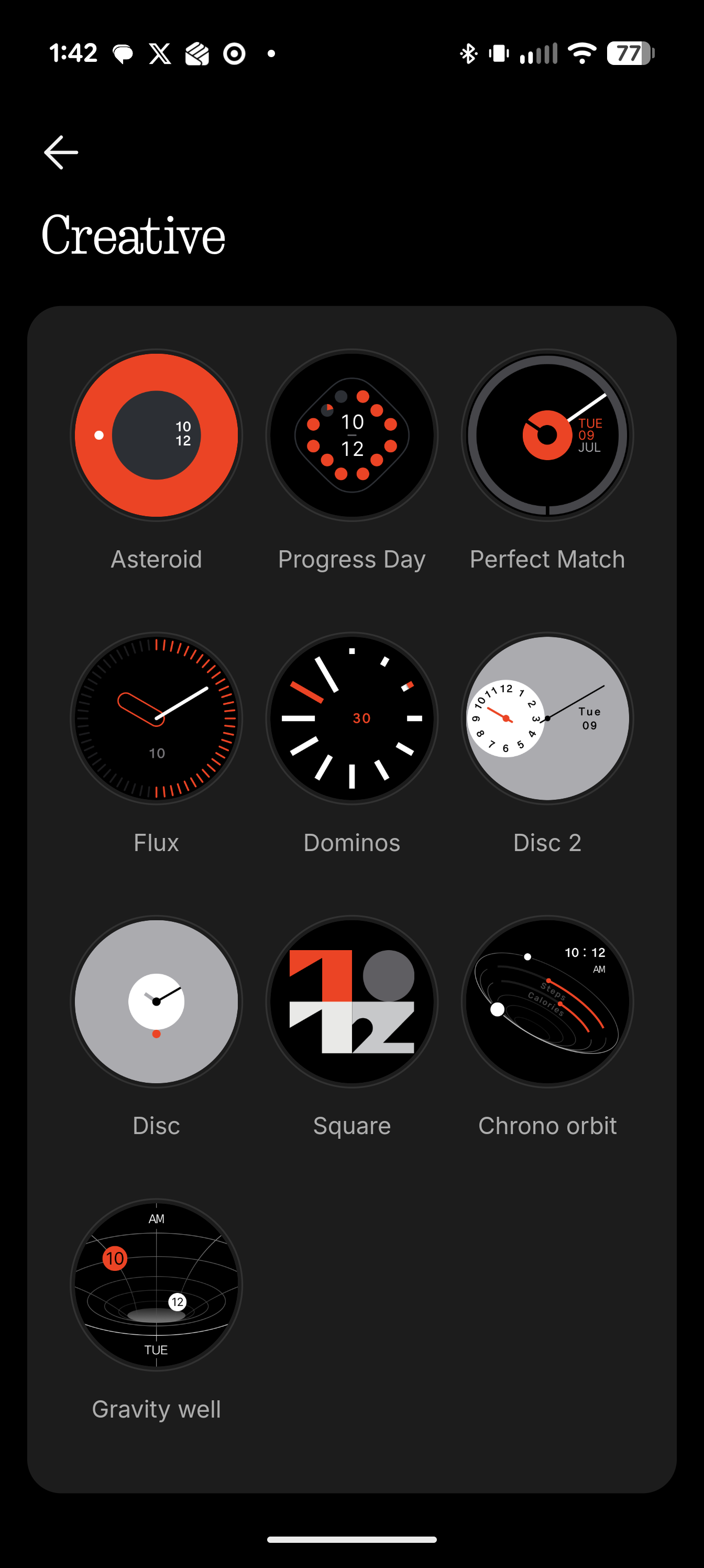Select the Dominos watch face
Image resolution: width=704 pixels, height=1568 pixels.
point(351,719)
